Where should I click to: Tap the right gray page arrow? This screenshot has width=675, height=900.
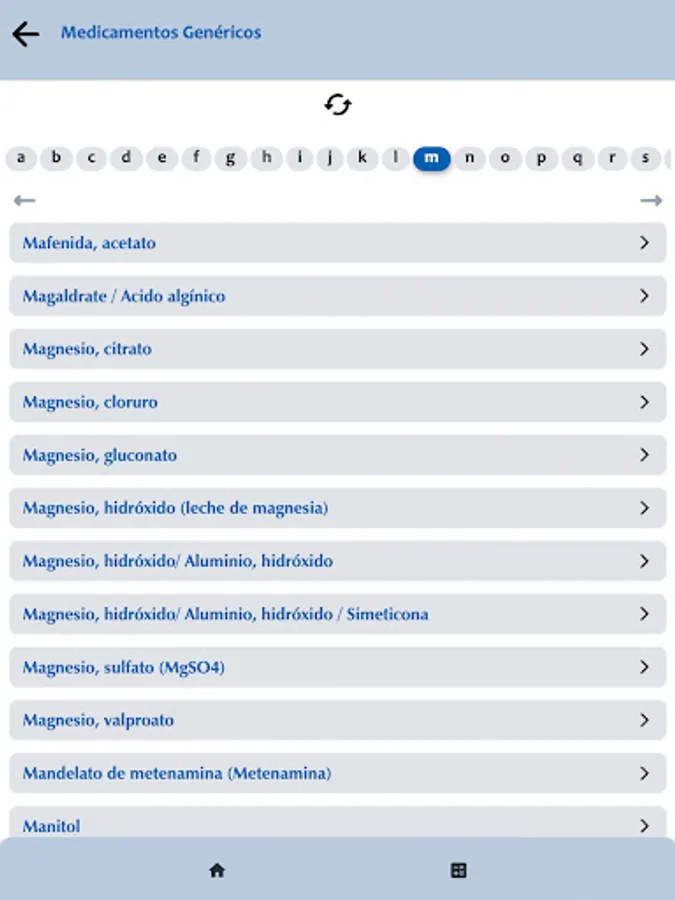pyautogui.click(x=651, y=200)
